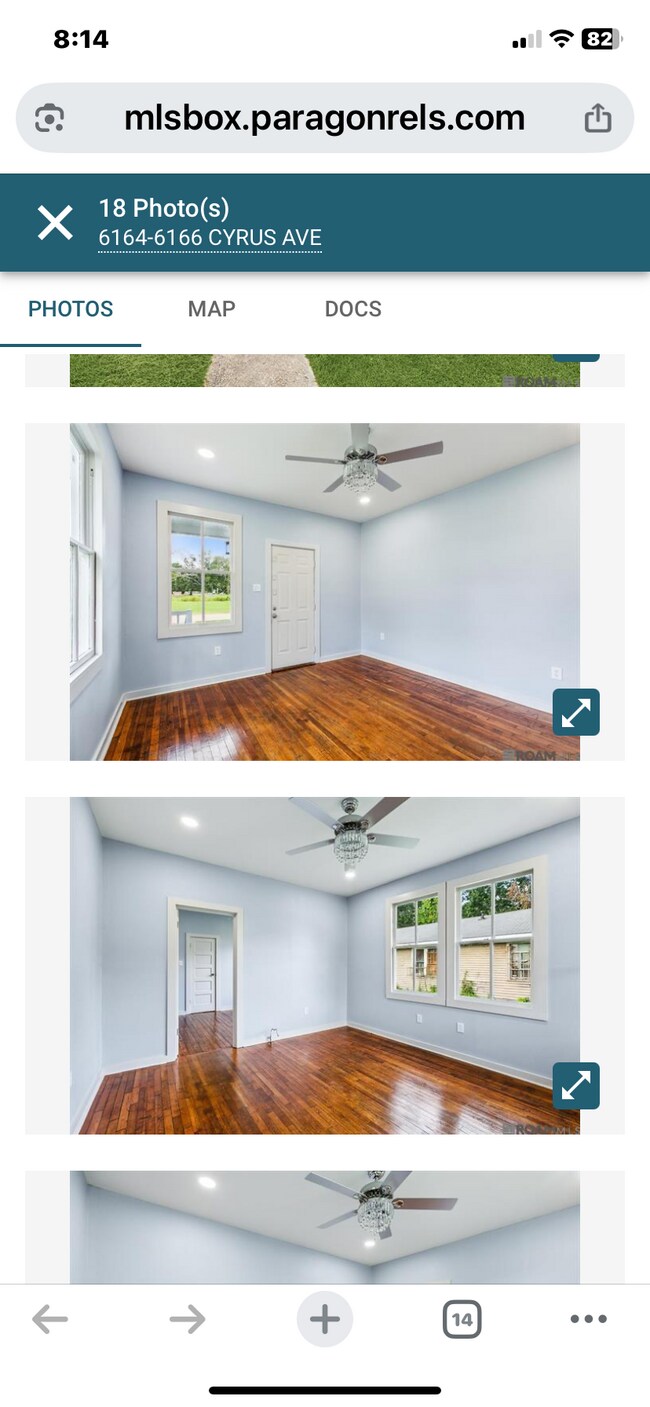Open a new browser tab

coord(324,1320)
